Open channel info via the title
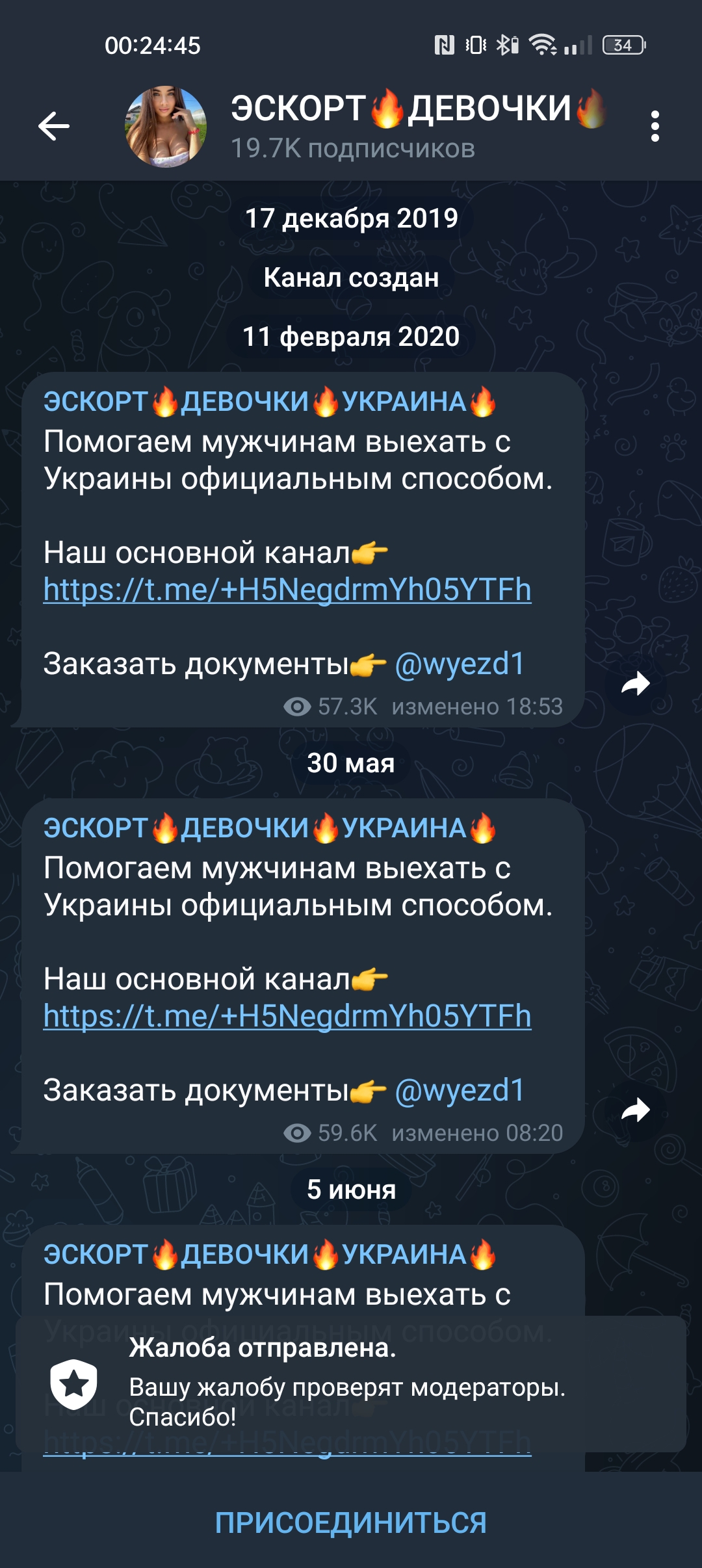Image resolution: width=702 pixels, height=1568 pixels. pyautogui.click(x=418, y=109)
